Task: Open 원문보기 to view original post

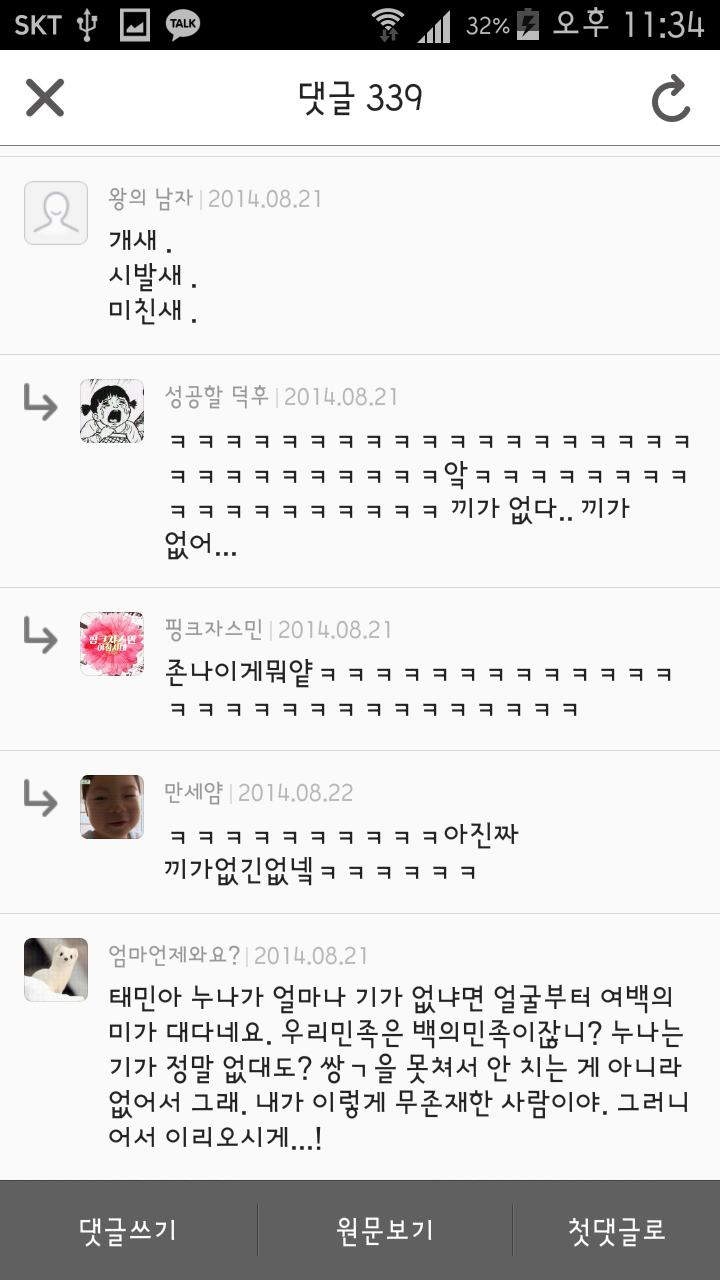Action: 385,1230
